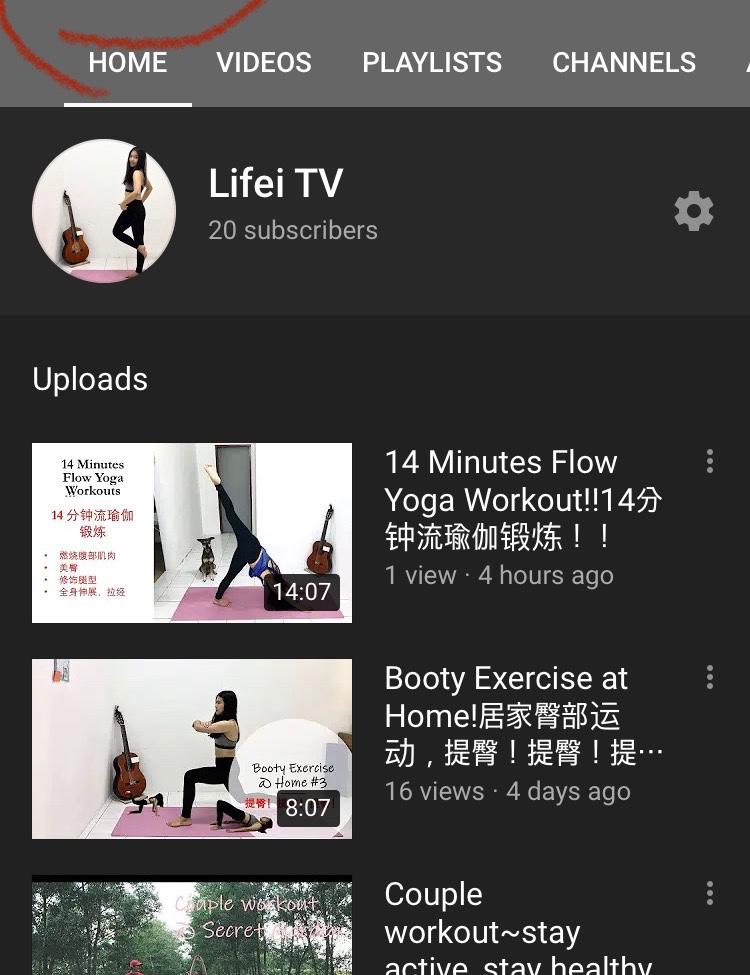This screenshot has width=750, height=975.
Task: Select the Home tab
Action: click(x=128, y=62)
